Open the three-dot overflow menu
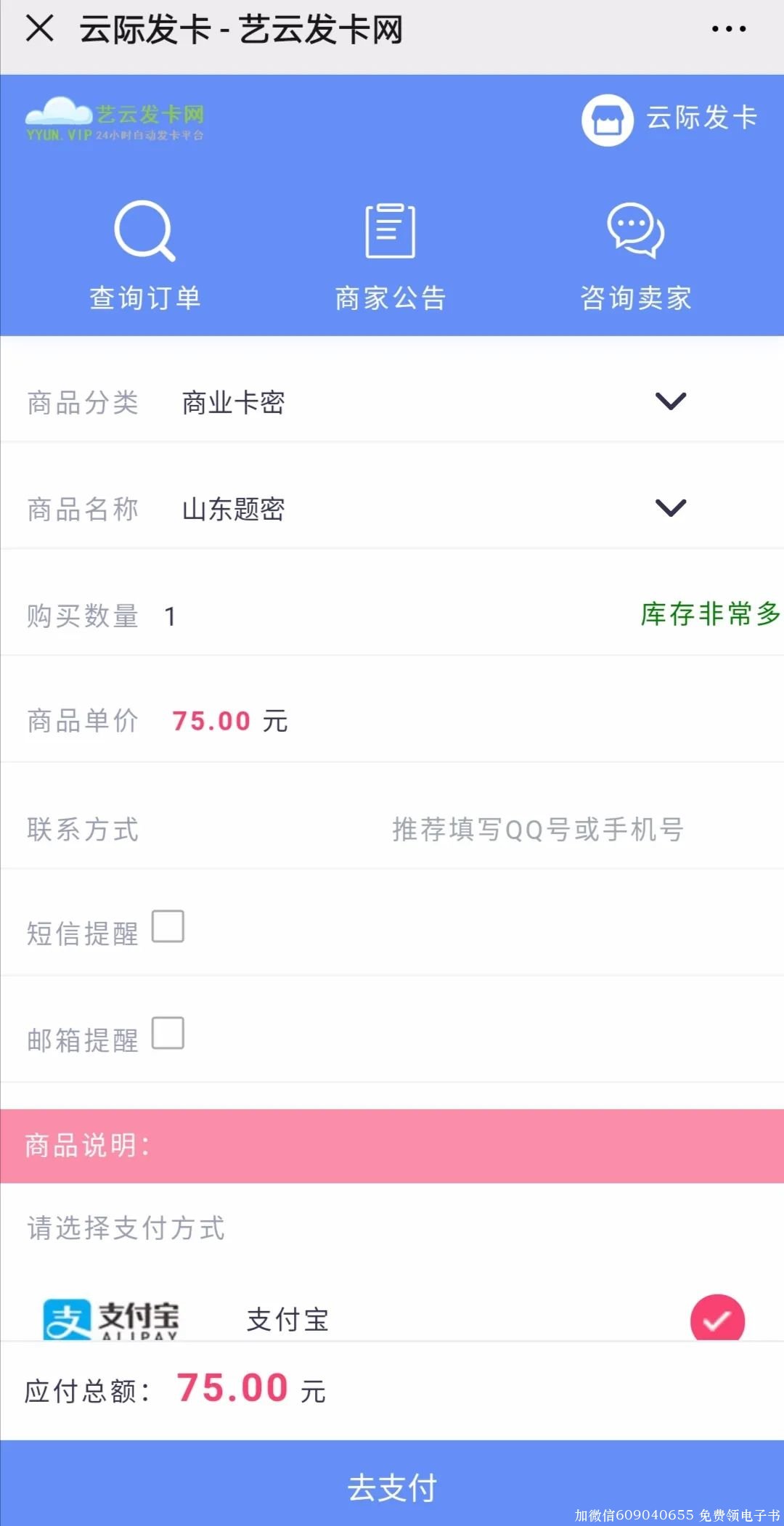The width and height of the screenshot is (784, 1526). [x=728, y=29]
